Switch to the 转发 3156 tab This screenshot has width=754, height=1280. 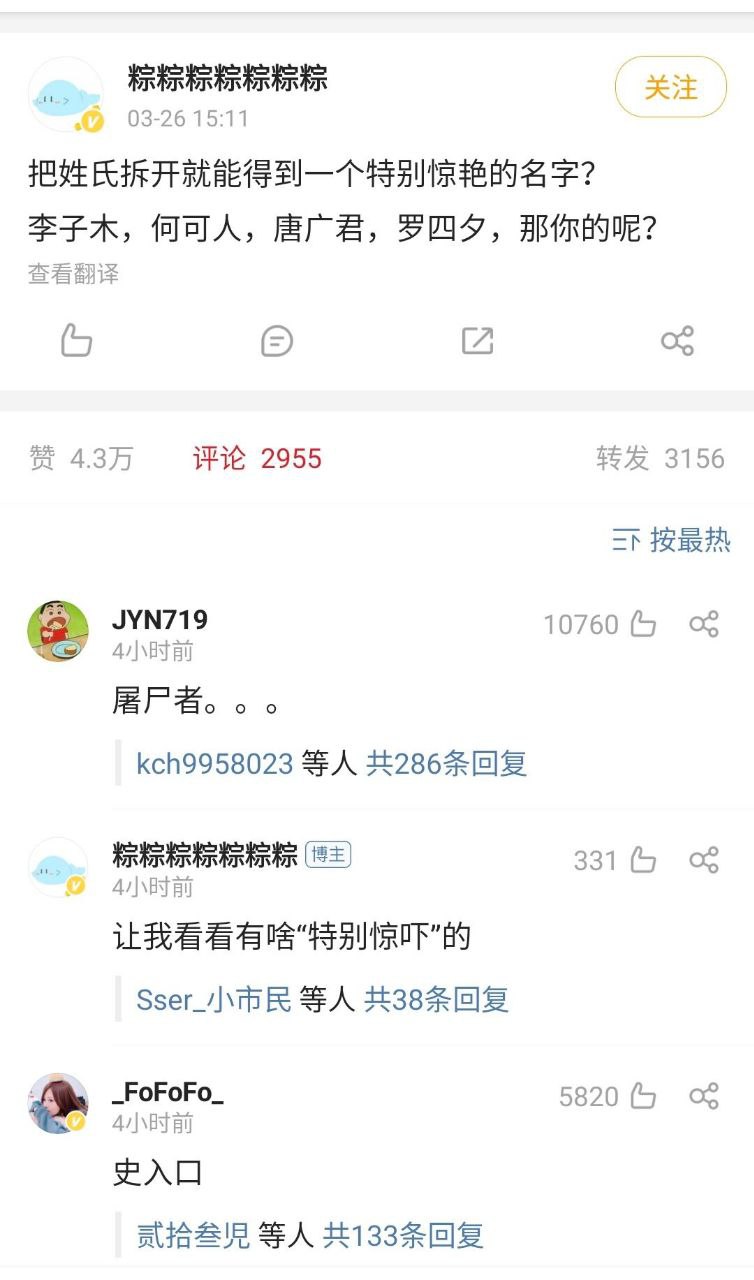[x=660, y=459]
